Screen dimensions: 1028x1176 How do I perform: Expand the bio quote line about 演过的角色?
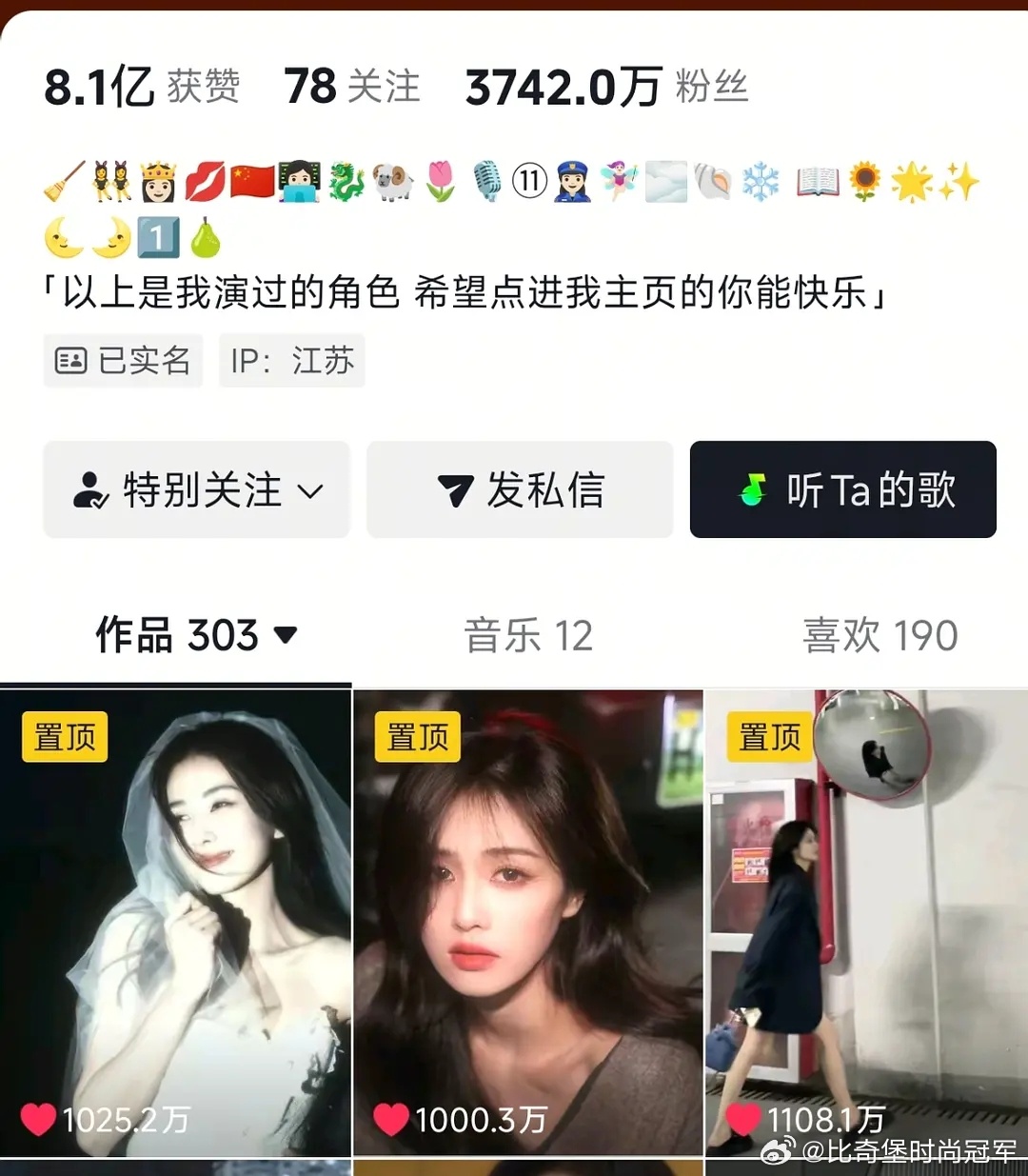click(466, 294)
